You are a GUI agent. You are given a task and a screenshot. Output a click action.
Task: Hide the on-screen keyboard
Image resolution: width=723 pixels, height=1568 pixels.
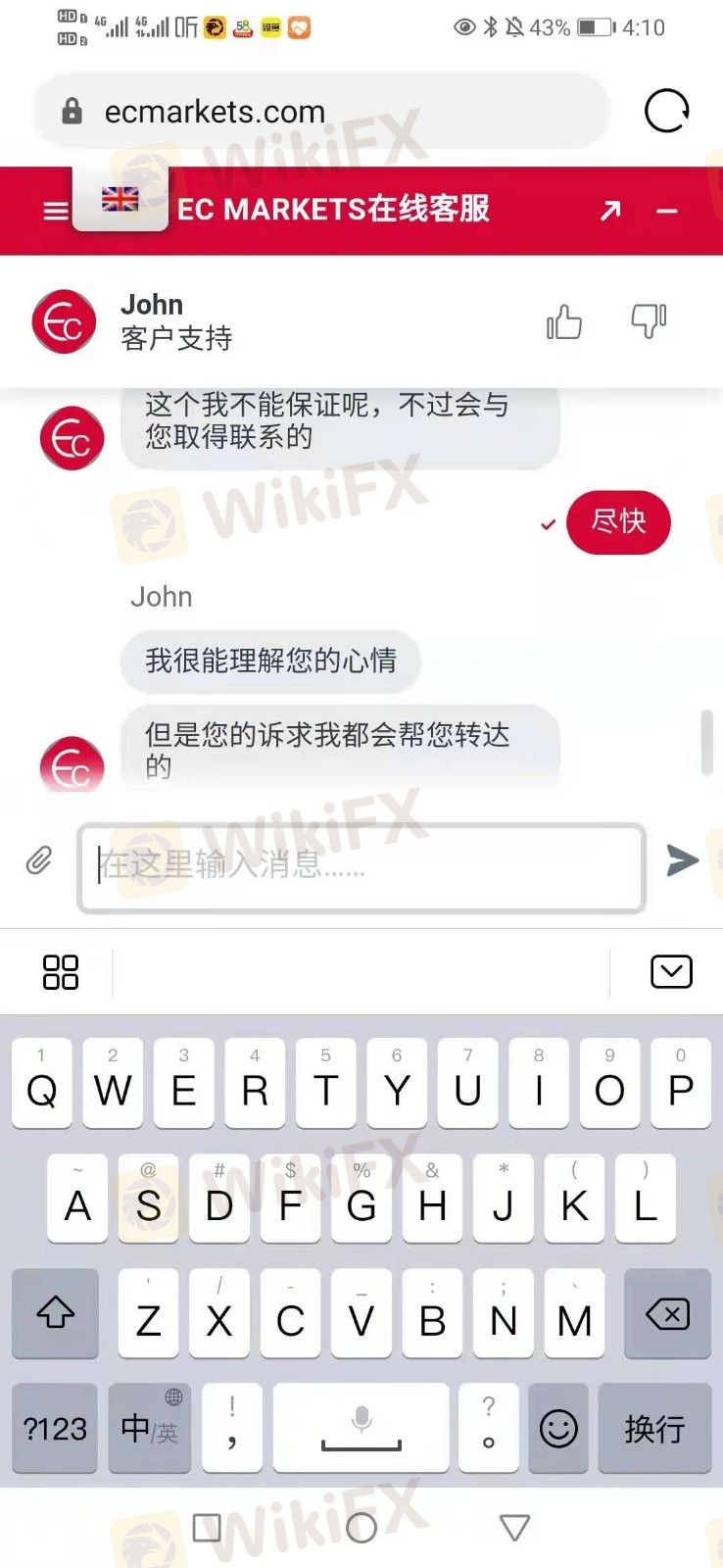click(671, 971)
